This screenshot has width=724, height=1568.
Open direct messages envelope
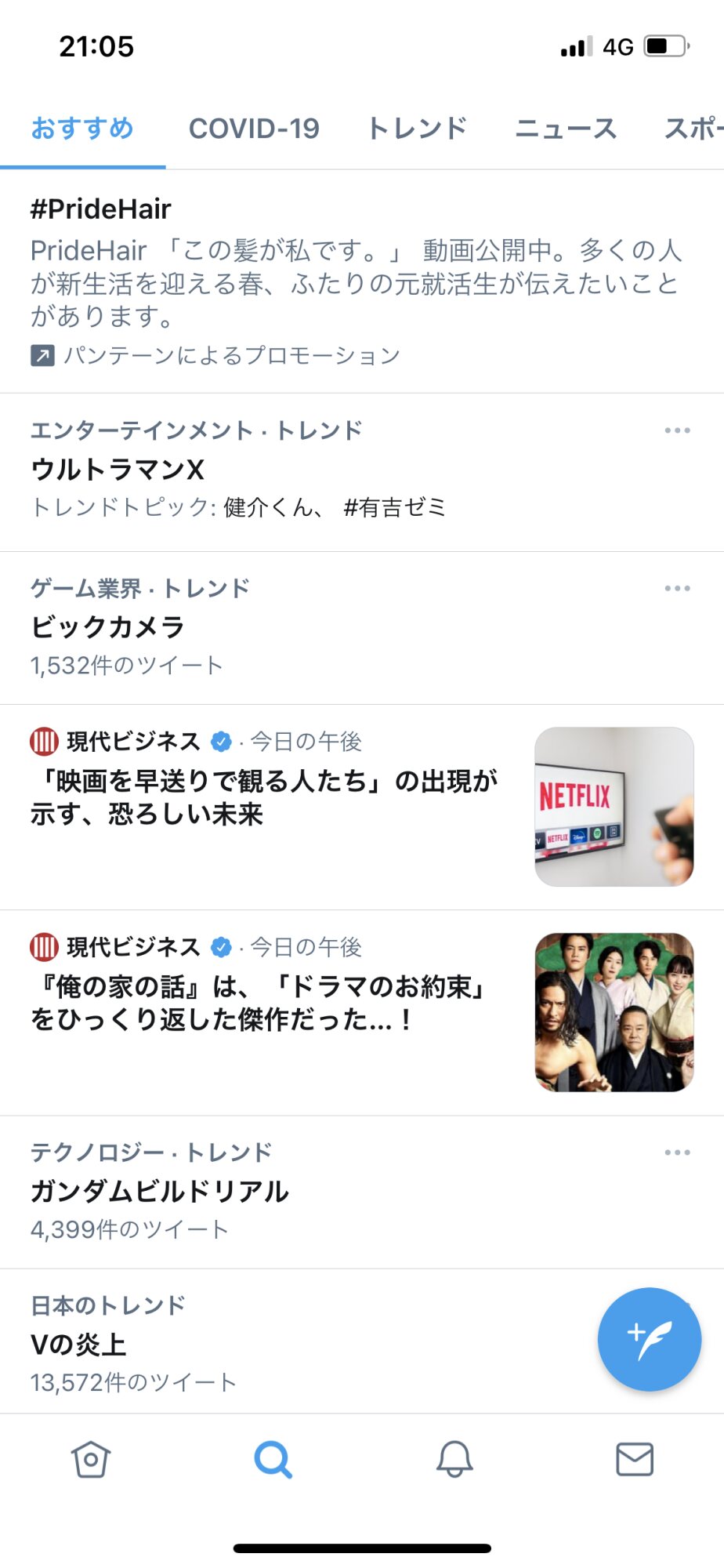coord(635,1460)
